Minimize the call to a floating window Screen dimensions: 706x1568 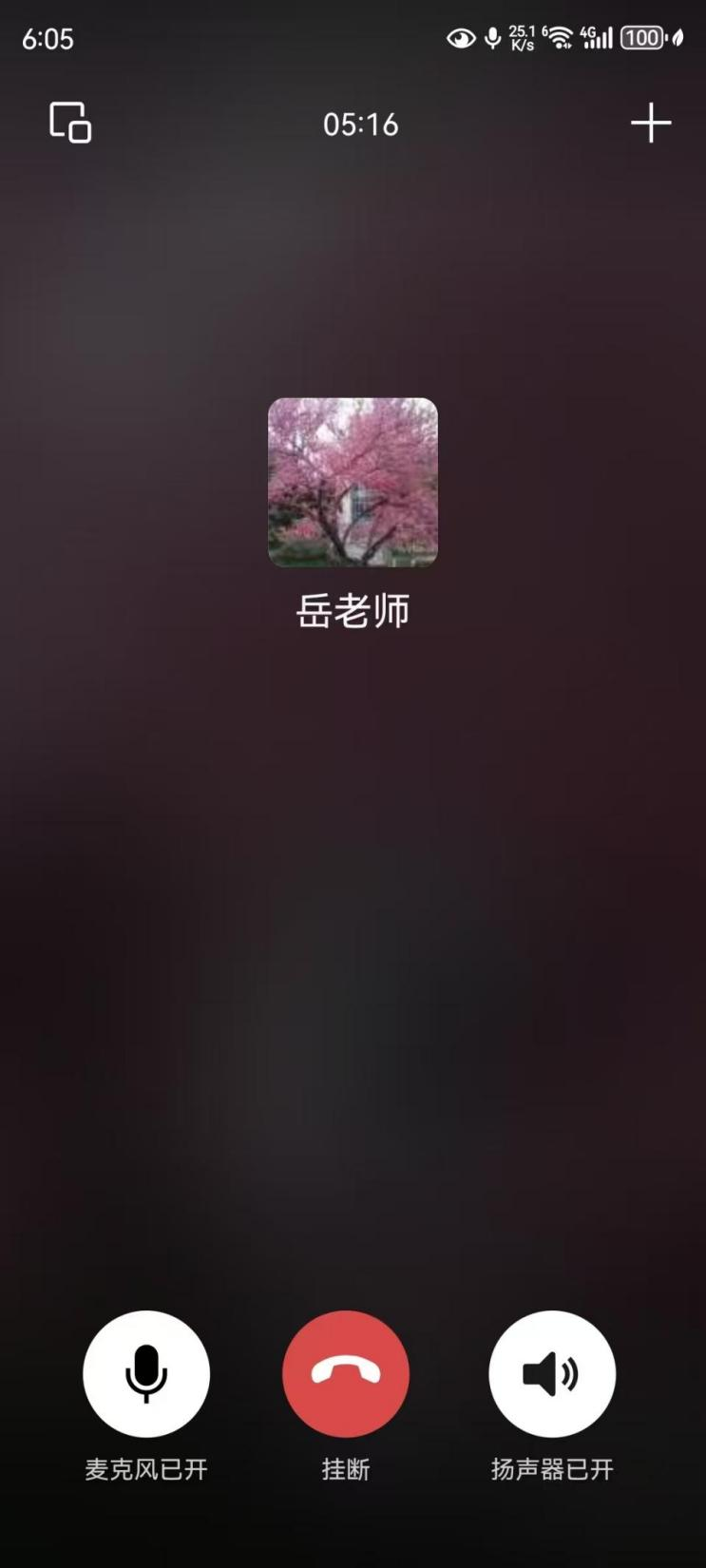[70, 123]
